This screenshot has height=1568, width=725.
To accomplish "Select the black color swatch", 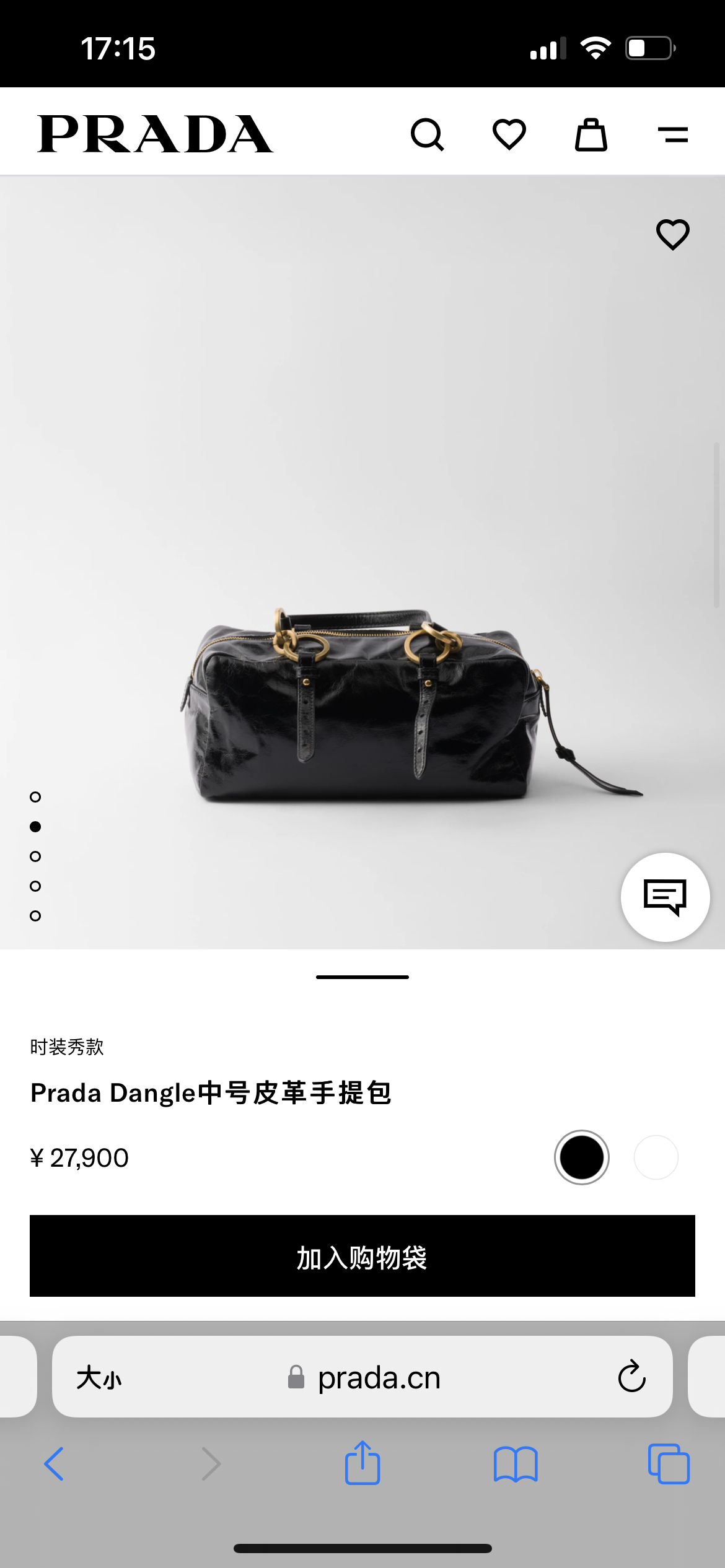I will [x=581, y=1157].
